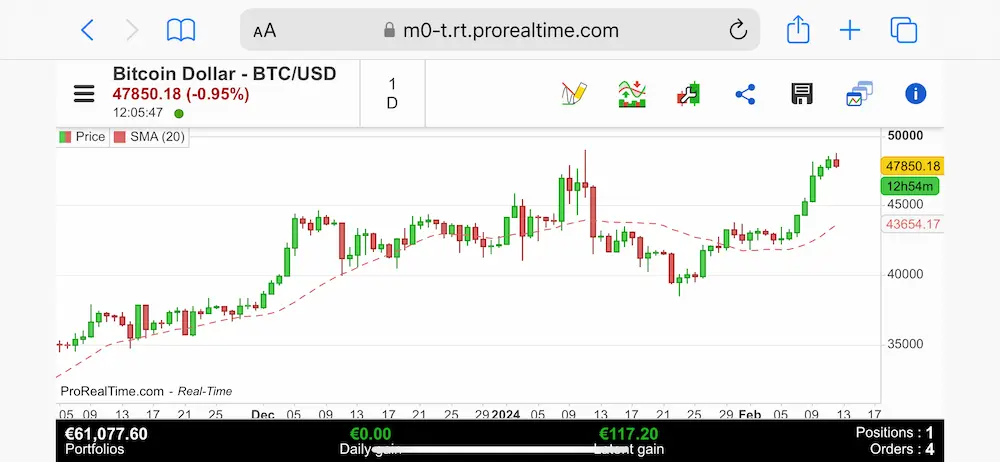Go back in Safari
This screenshot has height=462, width=1000.
(87, 30)
